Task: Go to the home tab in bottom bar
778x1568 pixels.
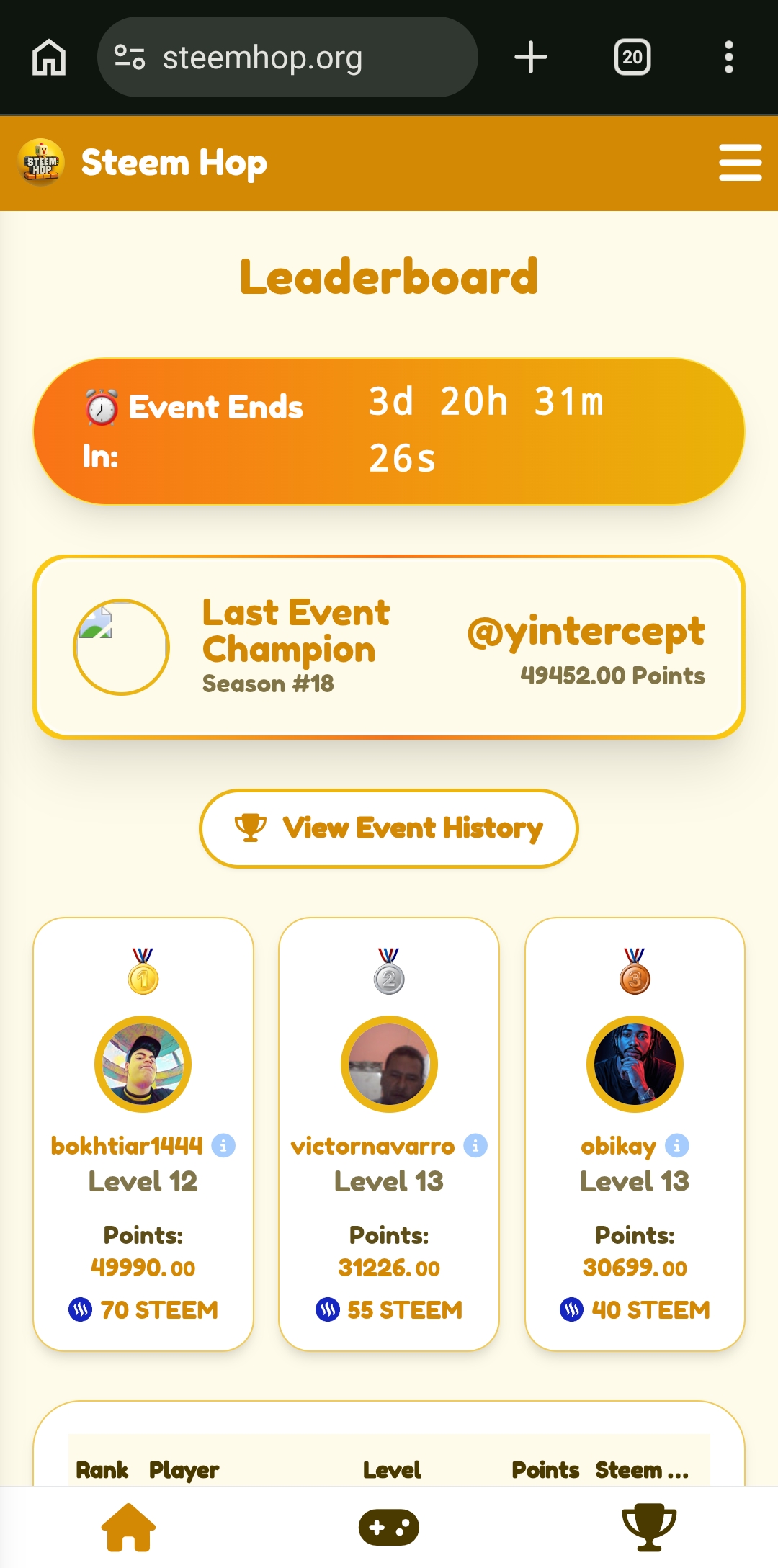Action: (129, 1527)
